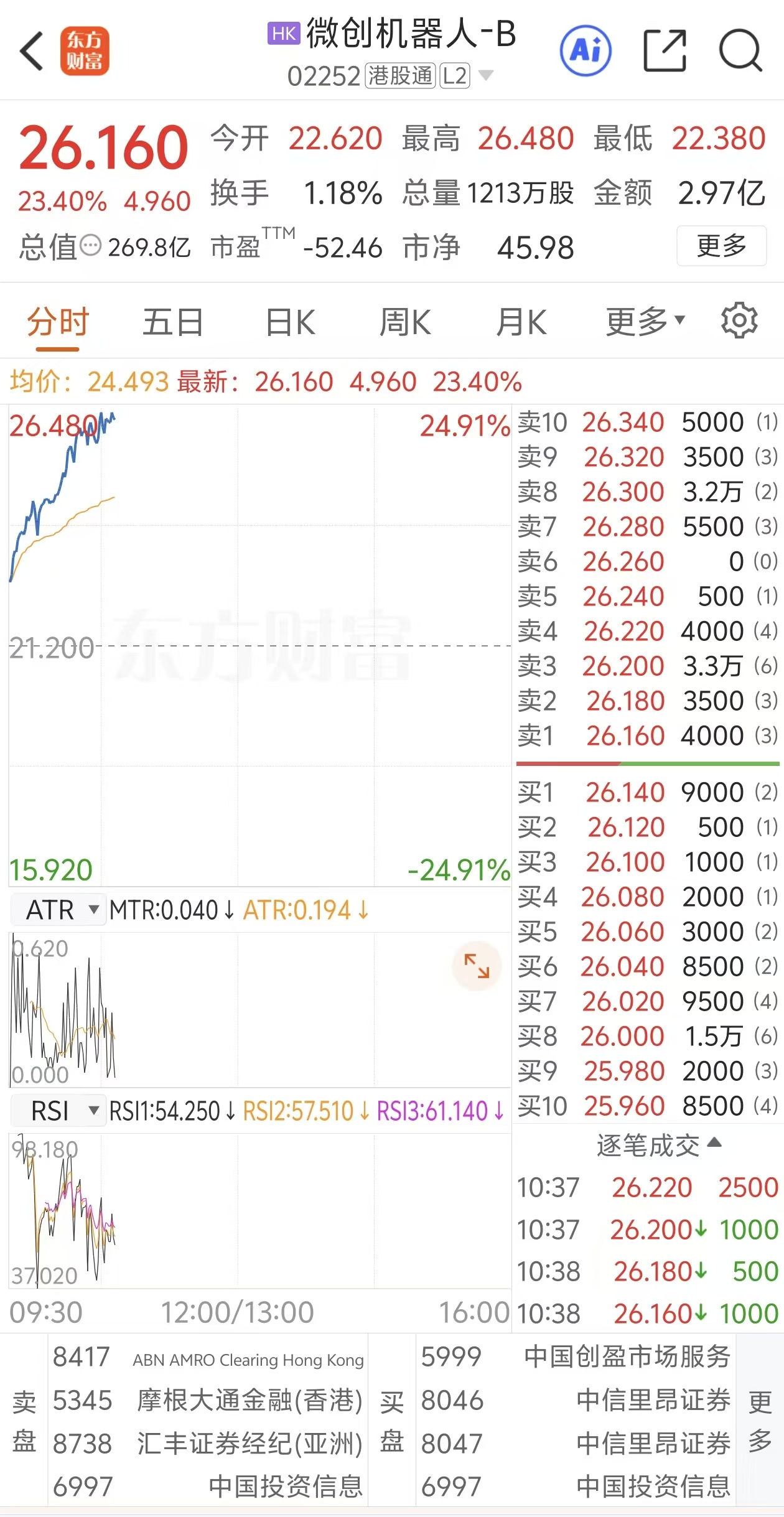Go back using the top-left arrow
The image size is (784, 1517).
click(x=32, y=51)
